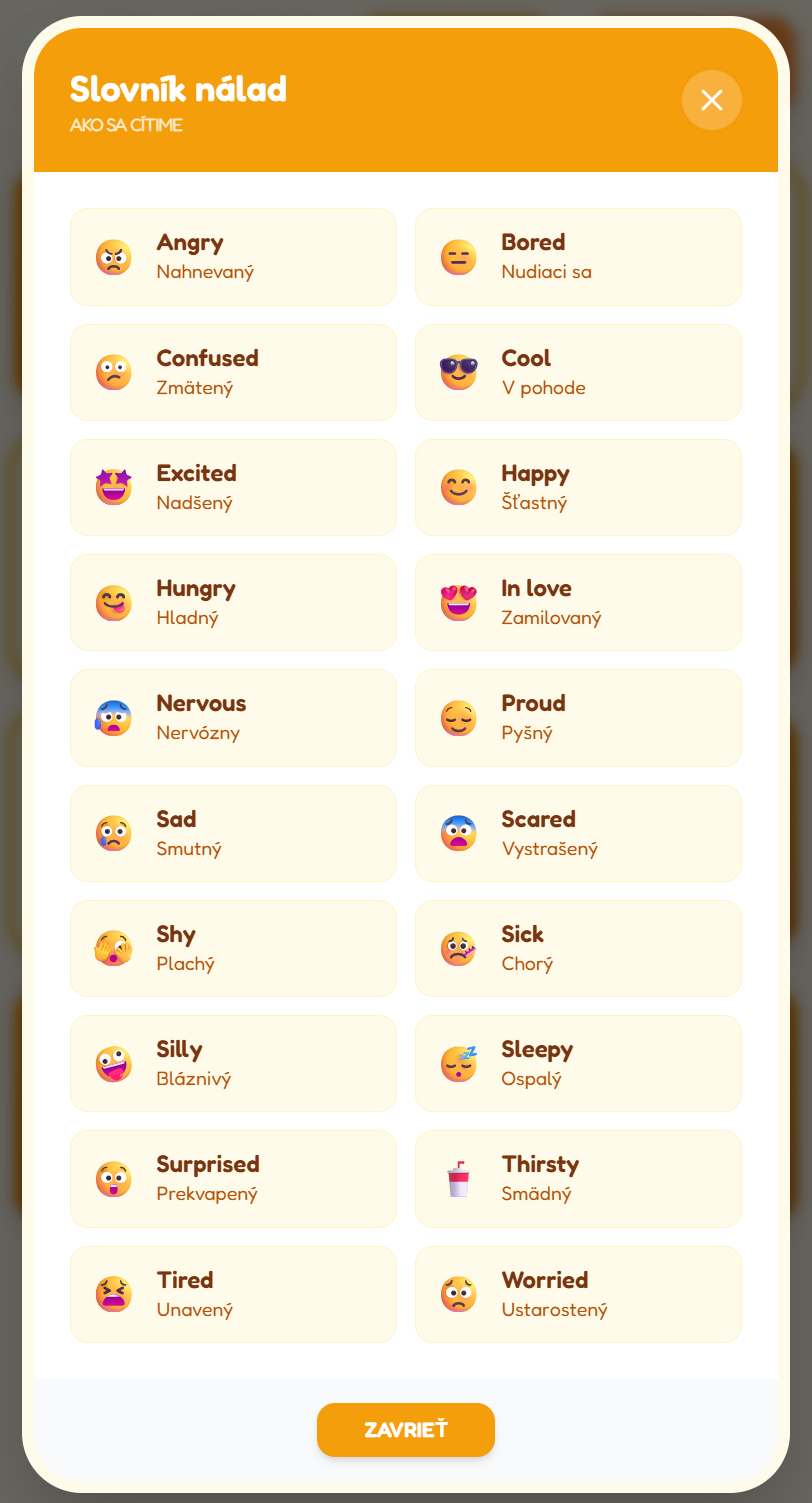Select the Happy mood card
This screenshot has height=1503, width=812.
point(578,487)
